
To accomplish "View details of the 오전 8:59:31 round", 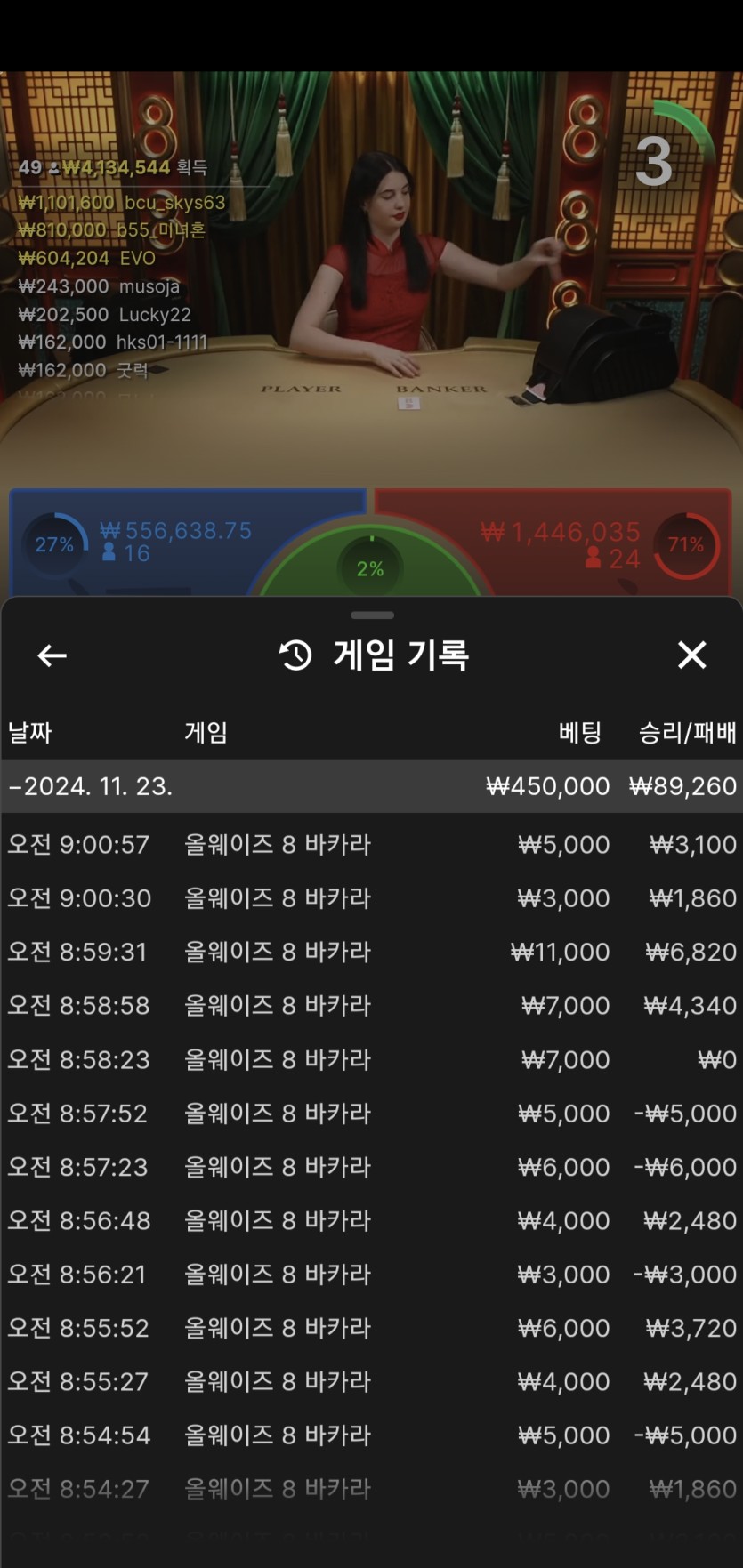I will 371,952.
